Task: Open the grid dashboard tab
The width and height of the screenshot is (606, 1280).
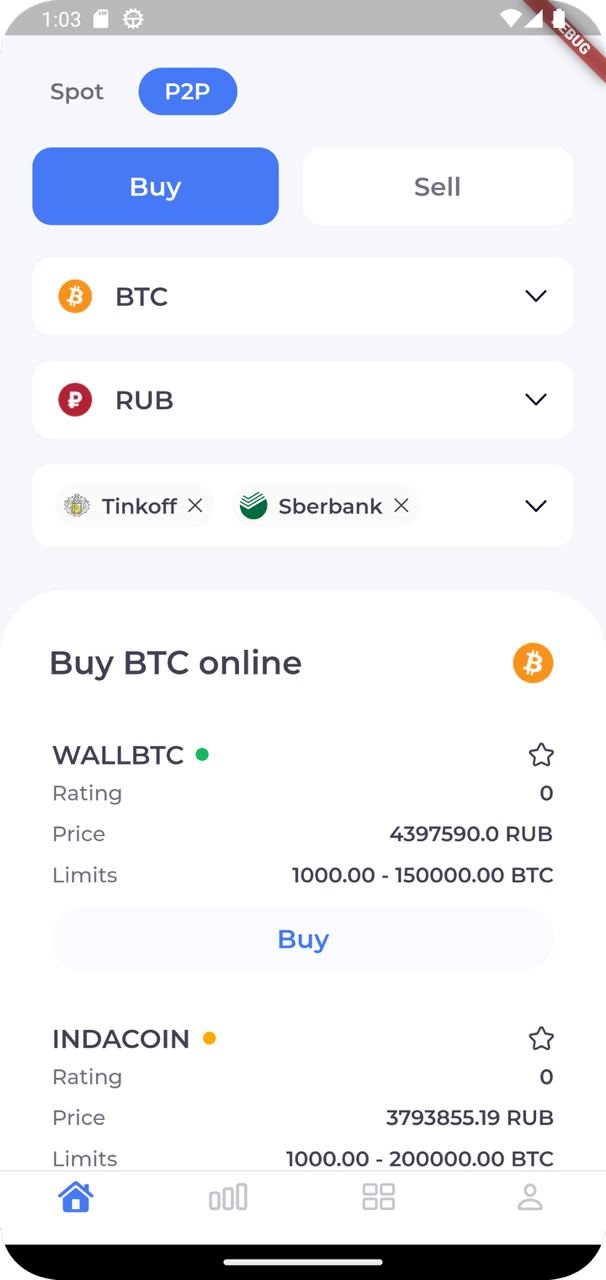Action: tap(379, 1197)
